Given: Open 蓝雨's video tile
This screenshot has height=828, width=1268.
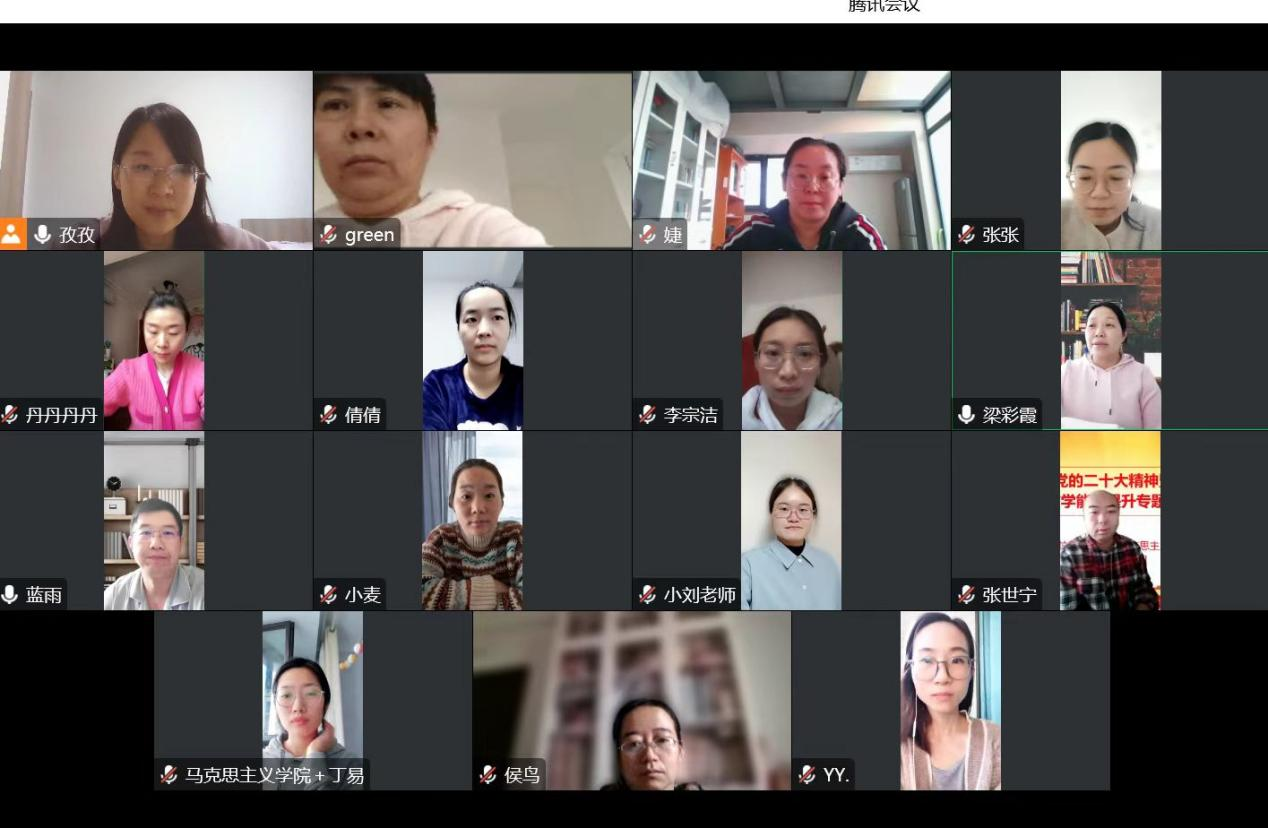Looking at the screenshot, I should point(156,520).
